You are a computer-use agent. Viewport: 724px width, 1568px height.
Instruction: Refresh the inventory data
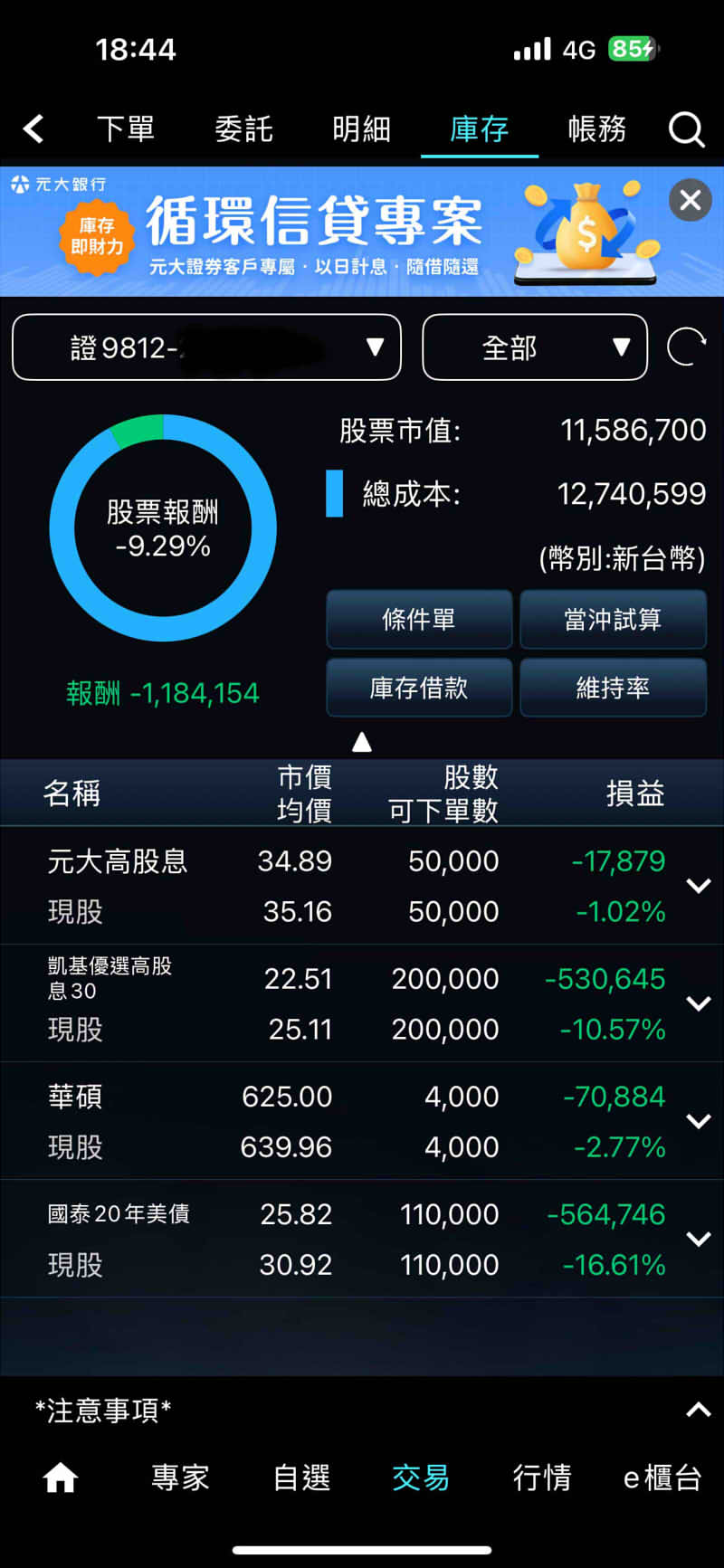(686, 347)
